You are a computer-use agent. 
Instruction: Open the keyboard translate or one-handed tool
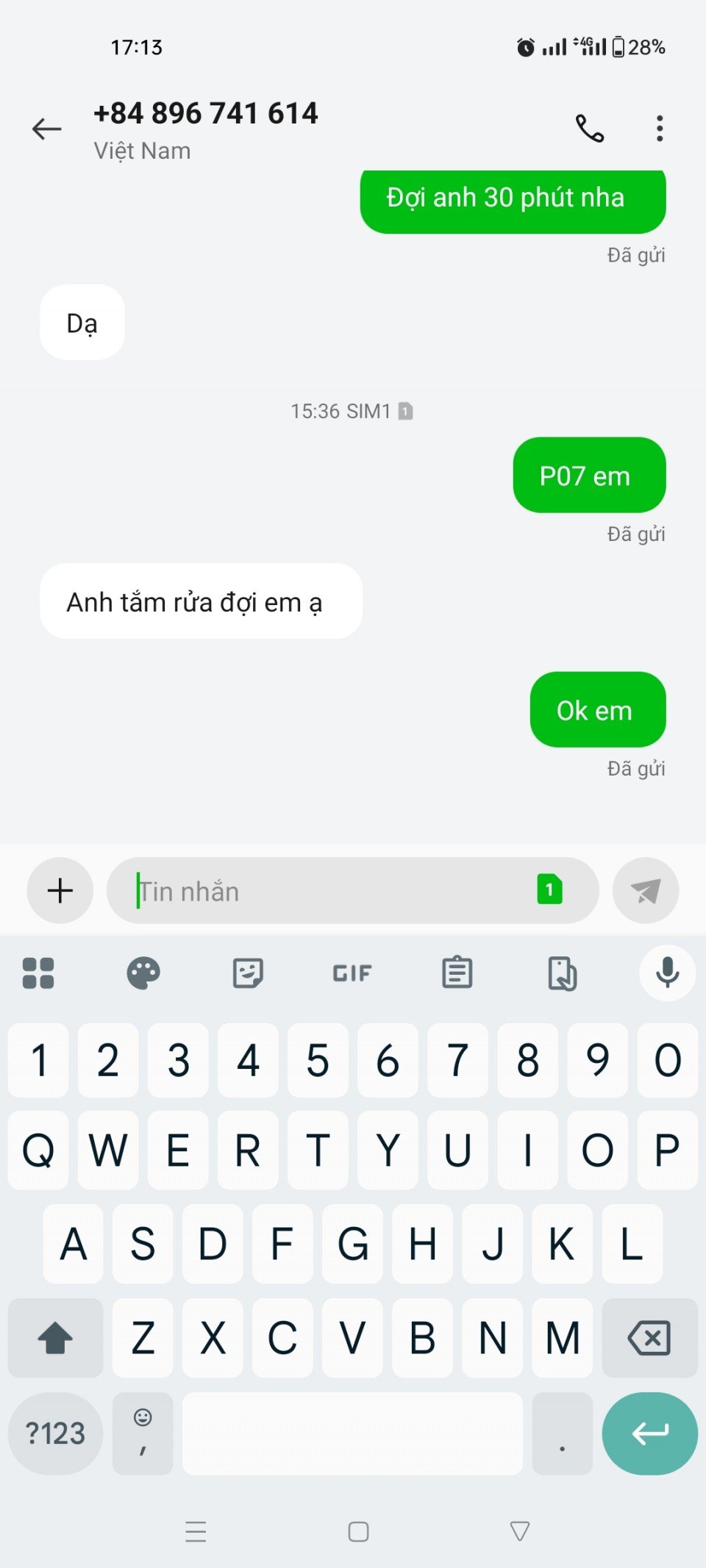point(562,973)
